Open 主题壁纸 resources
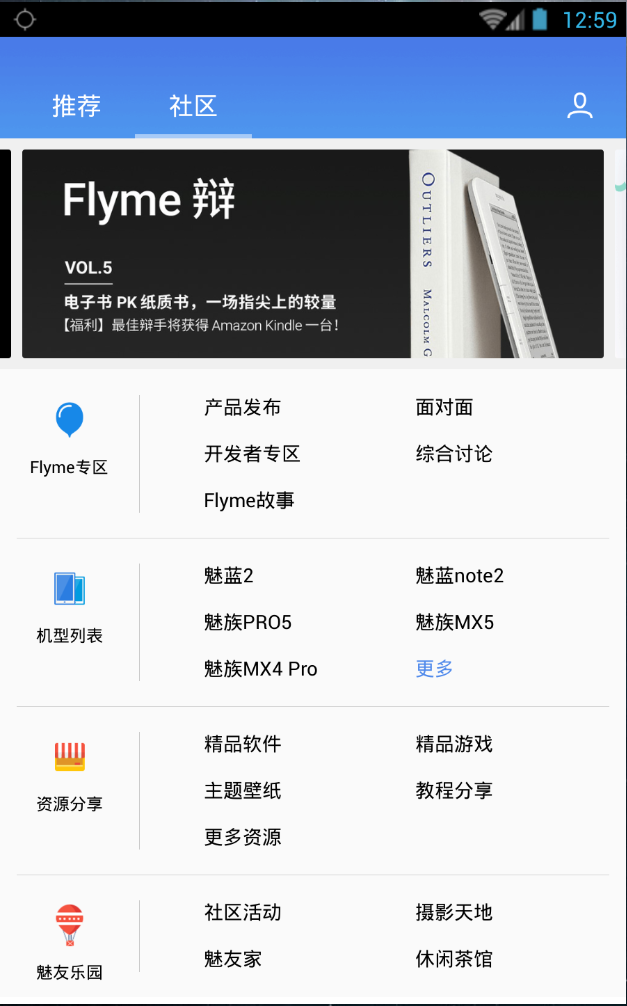 click(x=242, y=791)
